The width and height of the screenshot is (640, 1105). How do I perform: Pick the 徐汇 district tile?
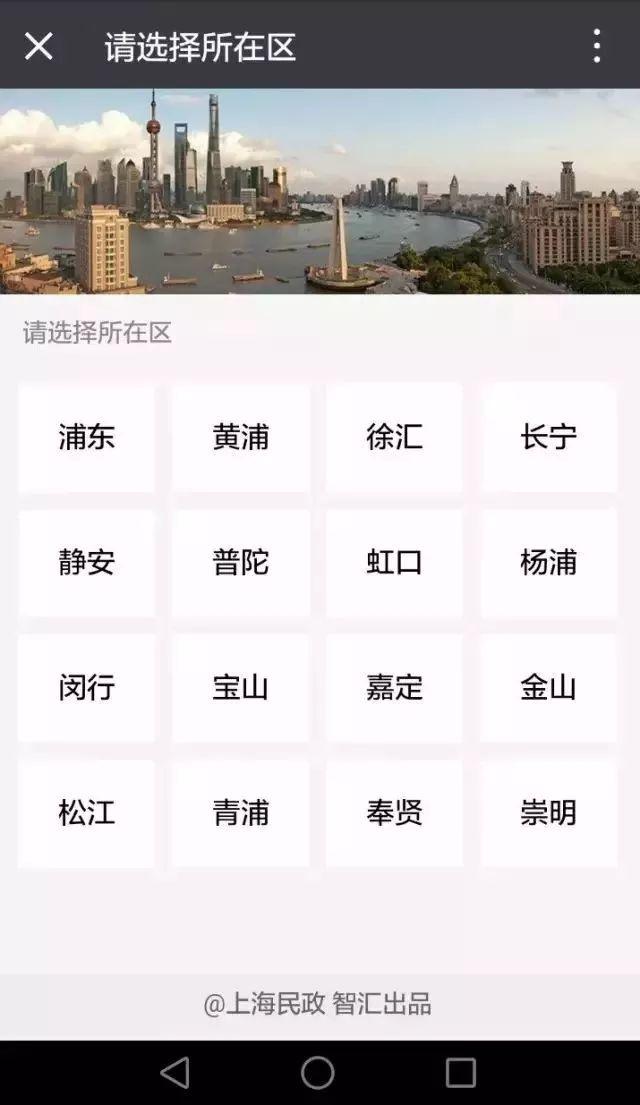(394, 437)
